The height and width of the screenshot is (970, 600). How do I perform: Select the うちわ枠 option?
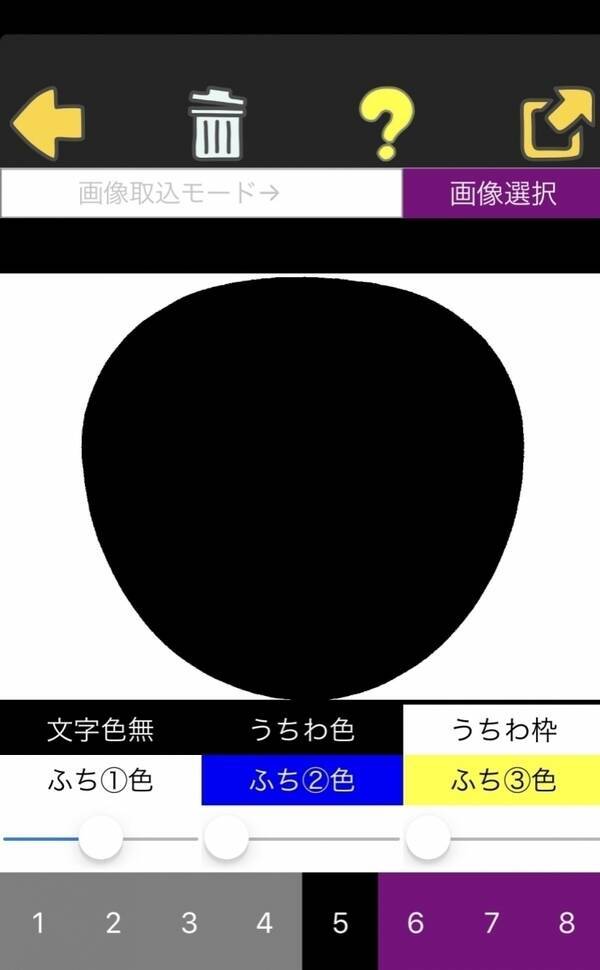tap(503, 730)
